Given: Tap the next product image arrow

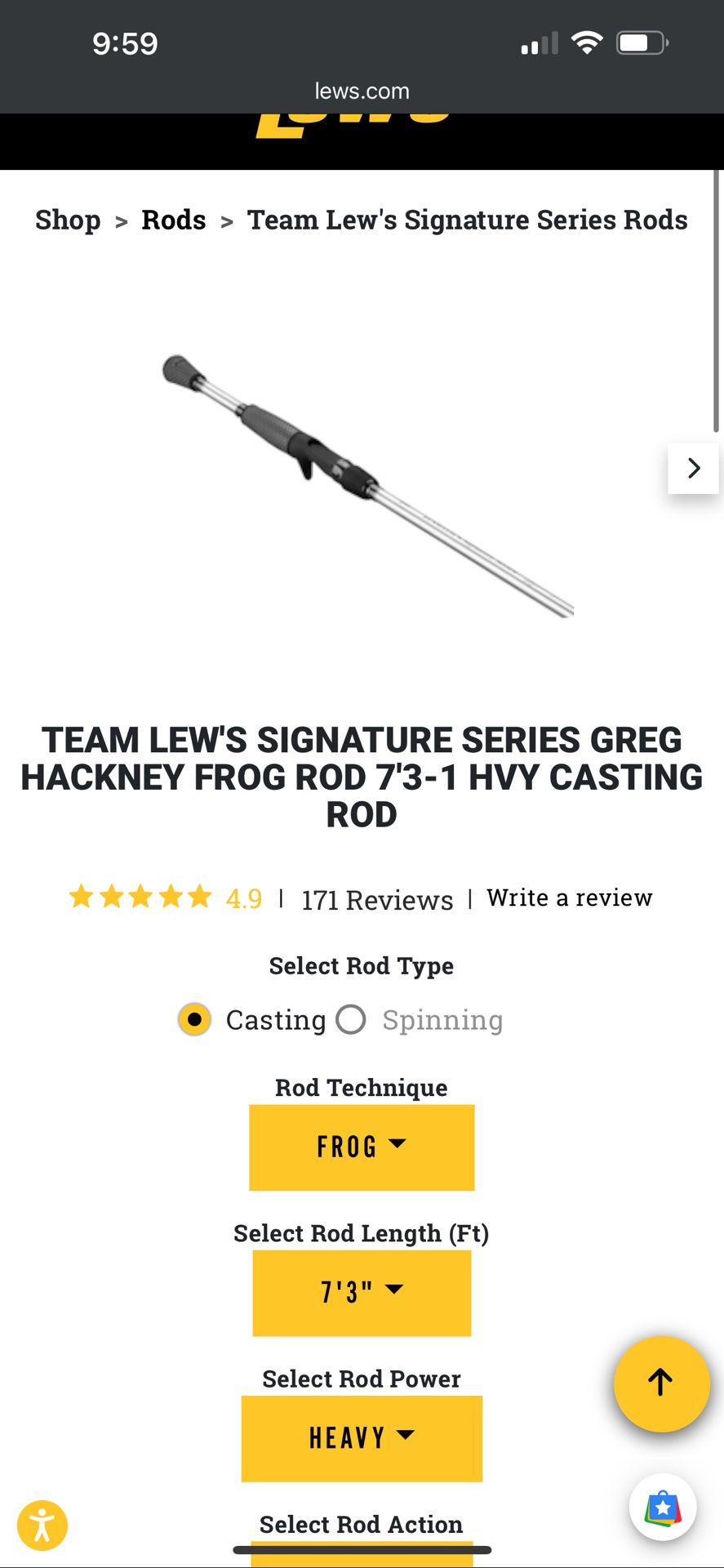Looking at the screenshot, I should [693, 468].
